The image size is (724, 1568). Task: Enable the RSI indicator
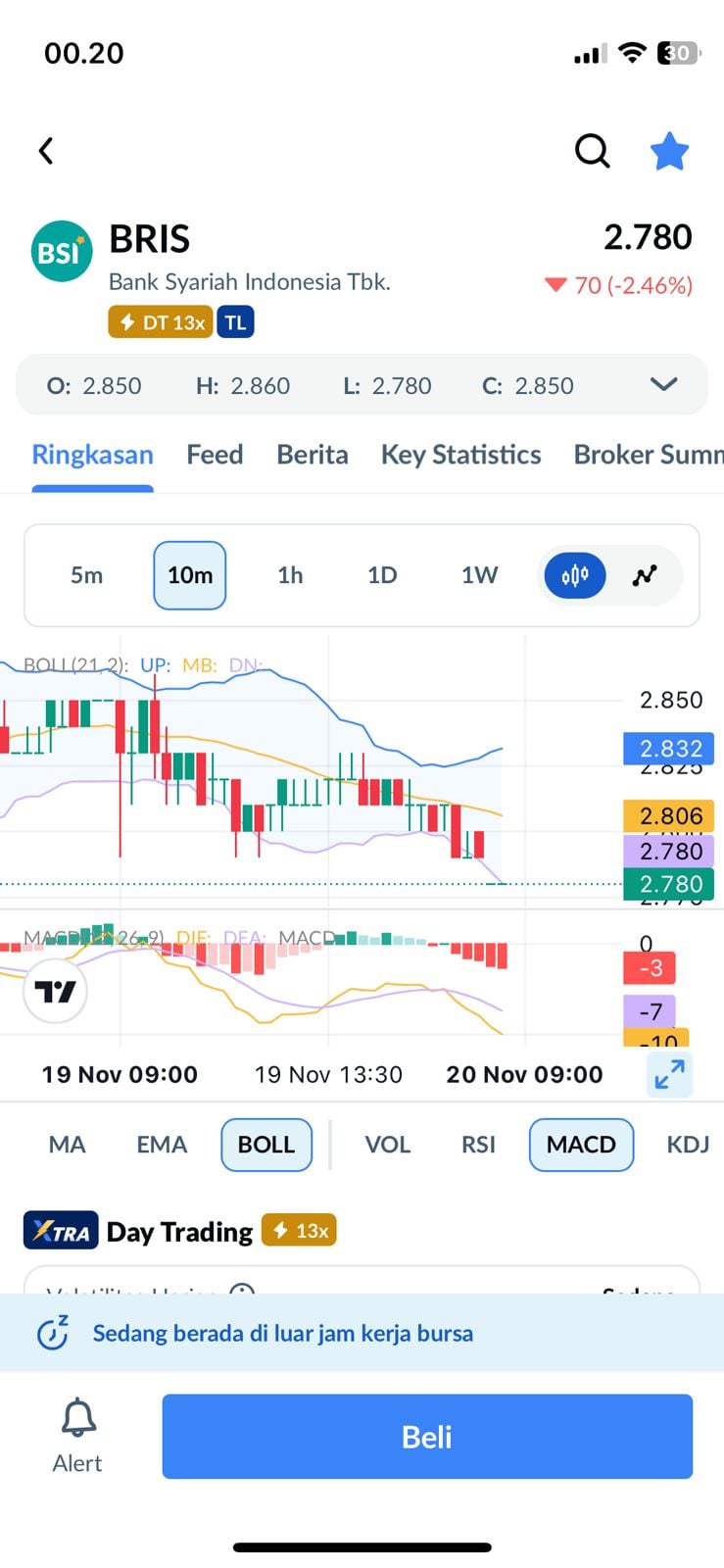click(478, 1145)
